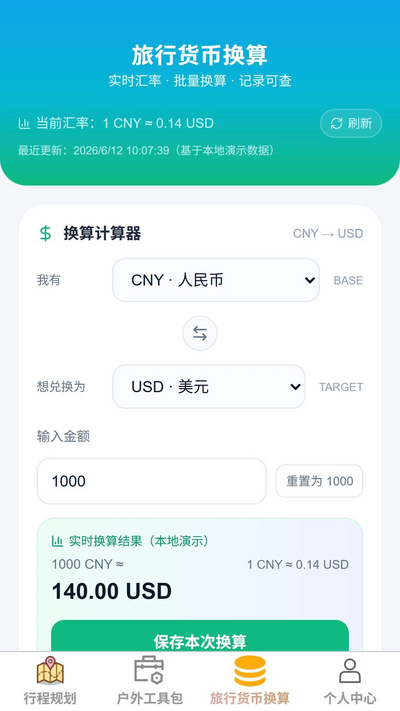Go to the 个人中心 tab
This screenshot has height=711, width=400.
[x=350, y=681]
